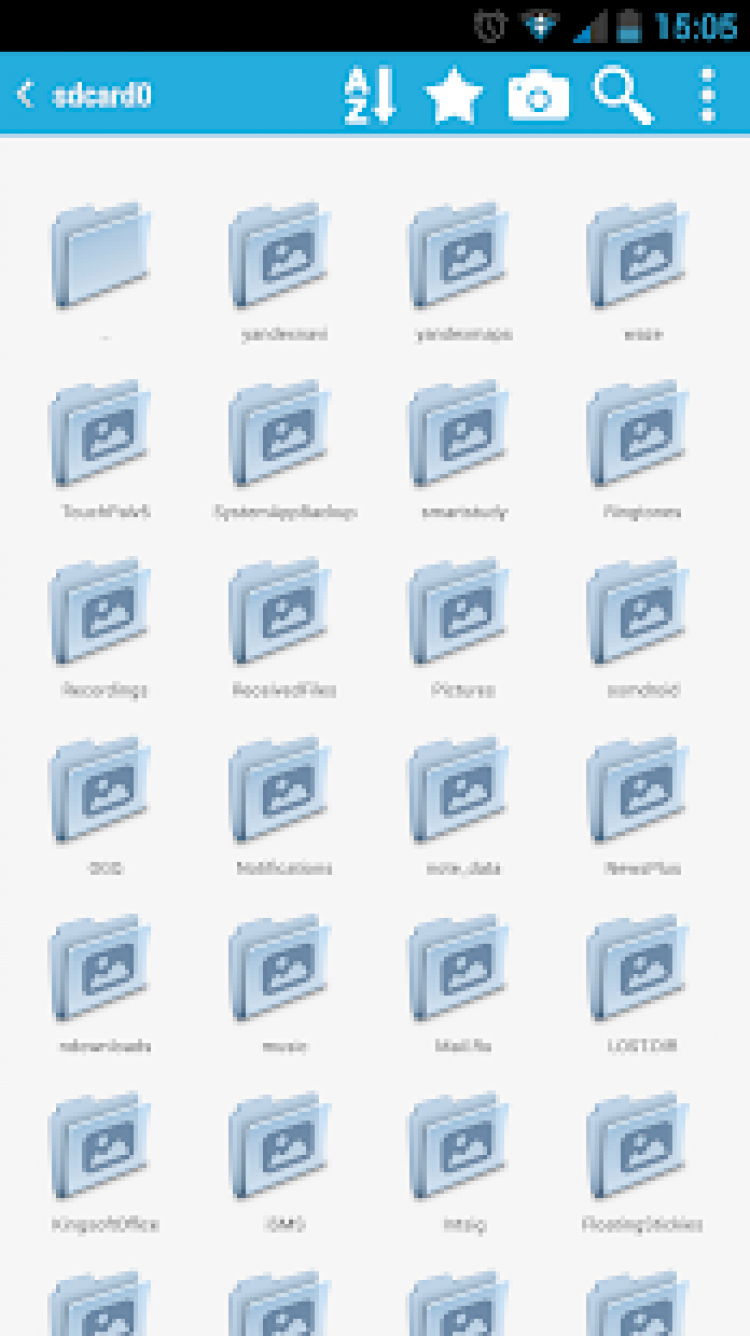Open the music folder
The image size is (750, 1336).
pyautogui.click(x=281, y=970)
